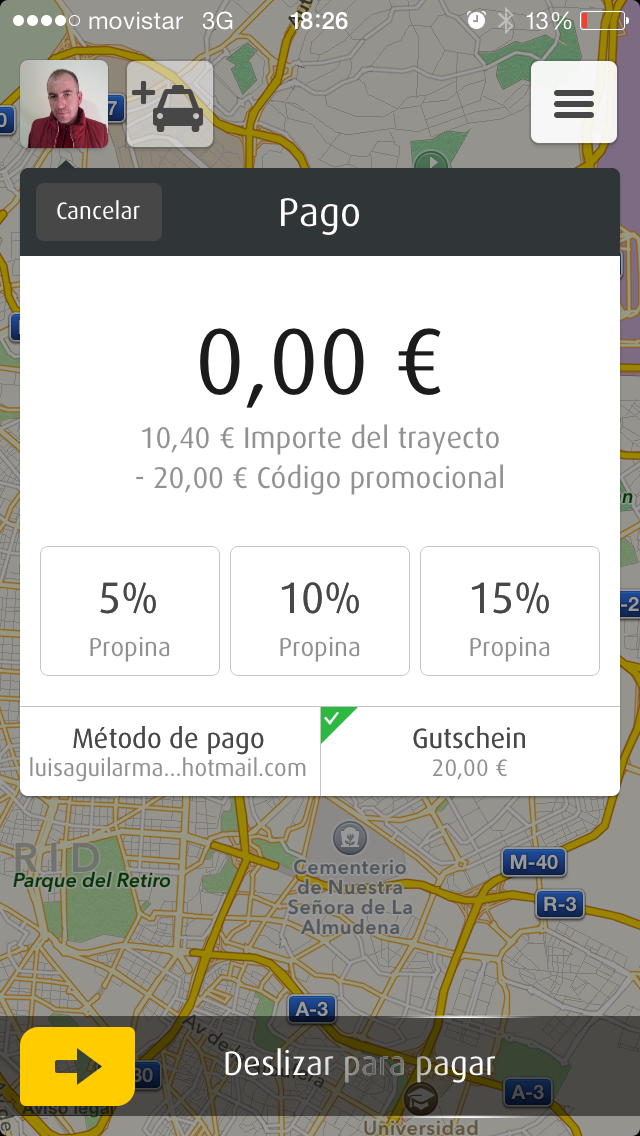
Task: Tap the yellow arrow pay slider
Action: click(x=77, y=1066)
